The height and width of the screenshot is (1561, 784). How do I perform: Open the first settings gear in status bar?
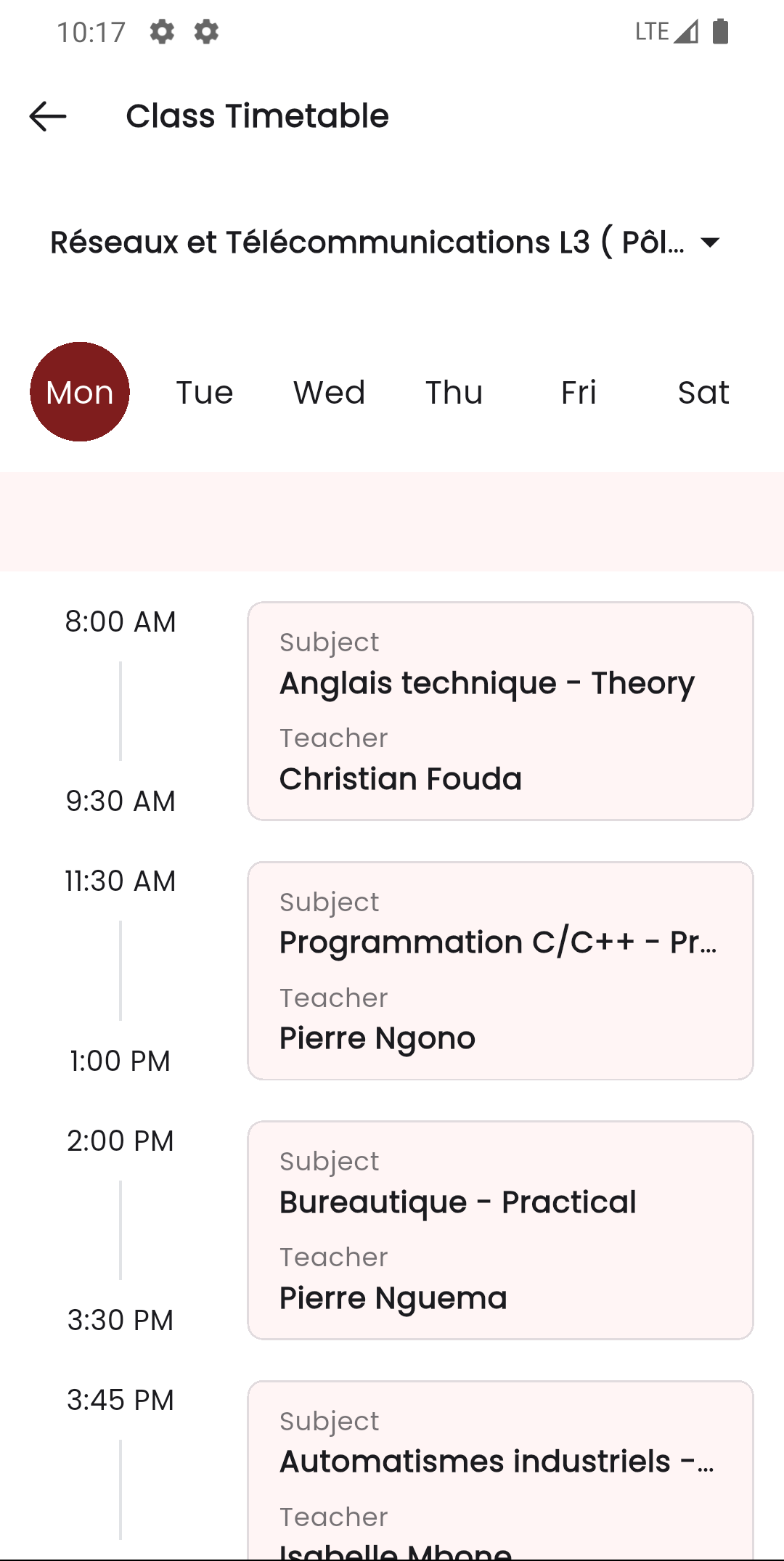click(163, 32)
